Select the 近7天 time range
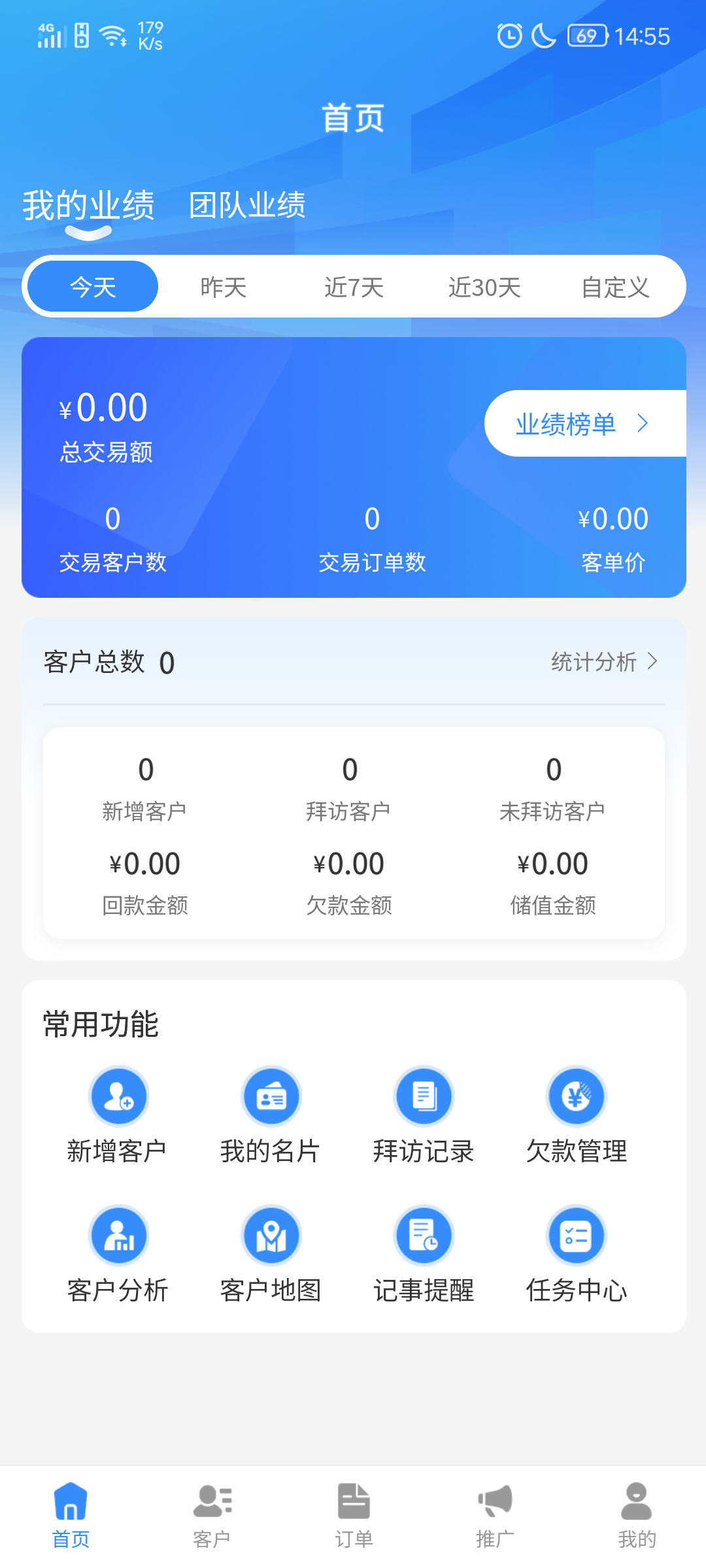The image size is (706, 1568). [x=354, y=287]
